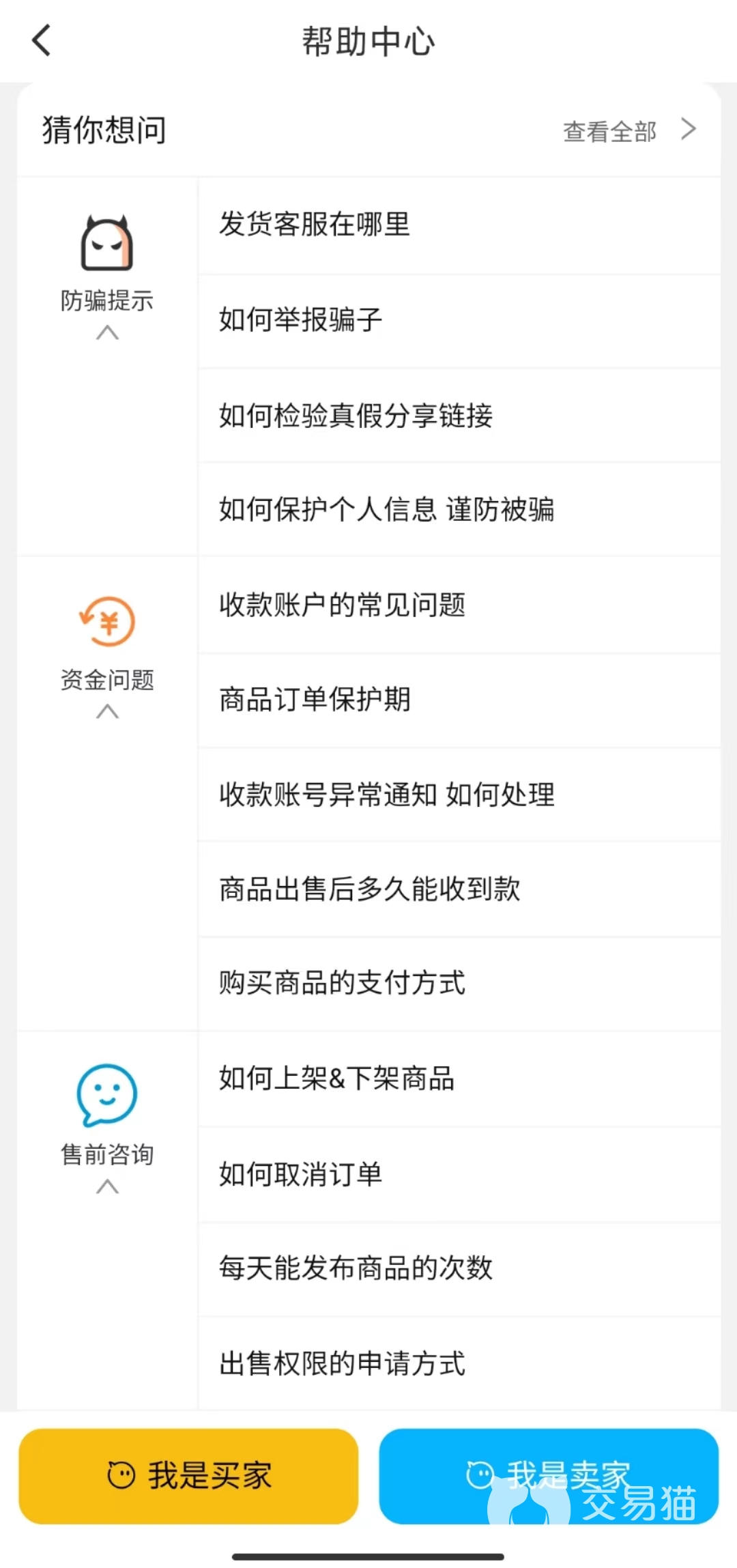
Task: Collapse the 售前咨询 category
Action: coord(107,1187)
